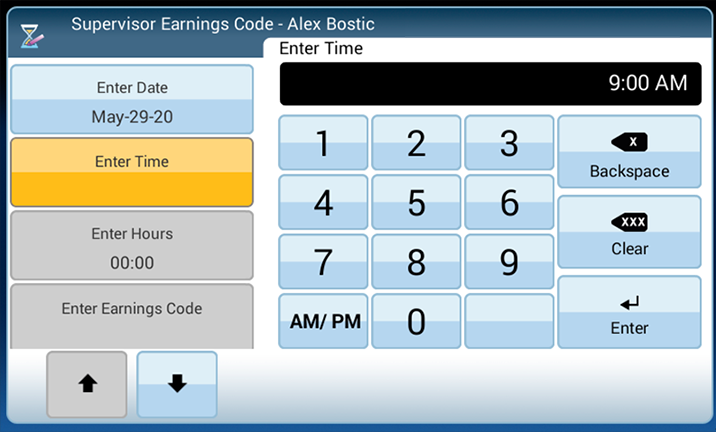716x432 pixels.
Task: Enter digit 3 on the keypad
Action: pos(509,143)
